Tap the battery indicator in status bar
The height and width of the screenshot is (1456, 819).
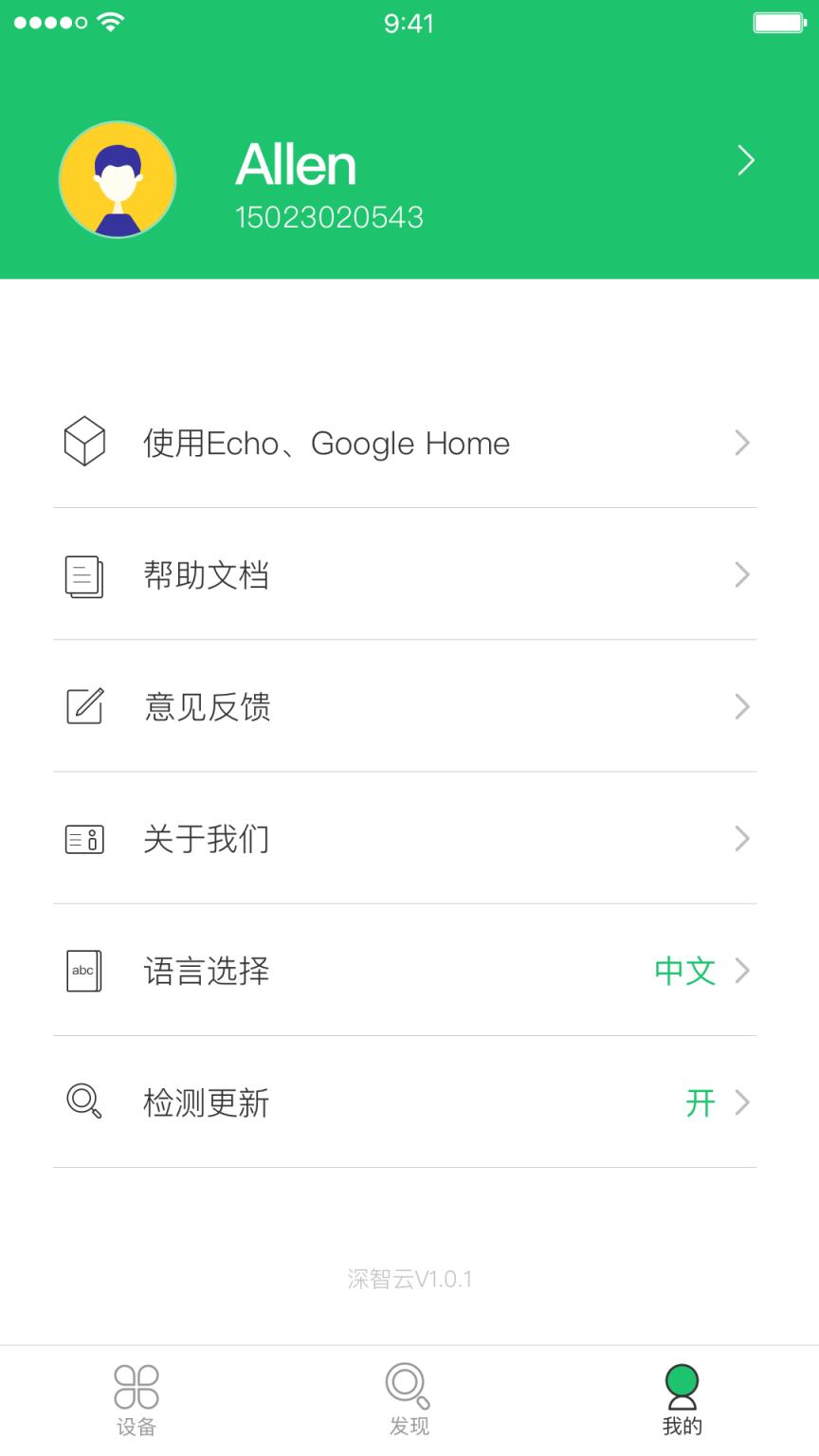tap(779, 21)
